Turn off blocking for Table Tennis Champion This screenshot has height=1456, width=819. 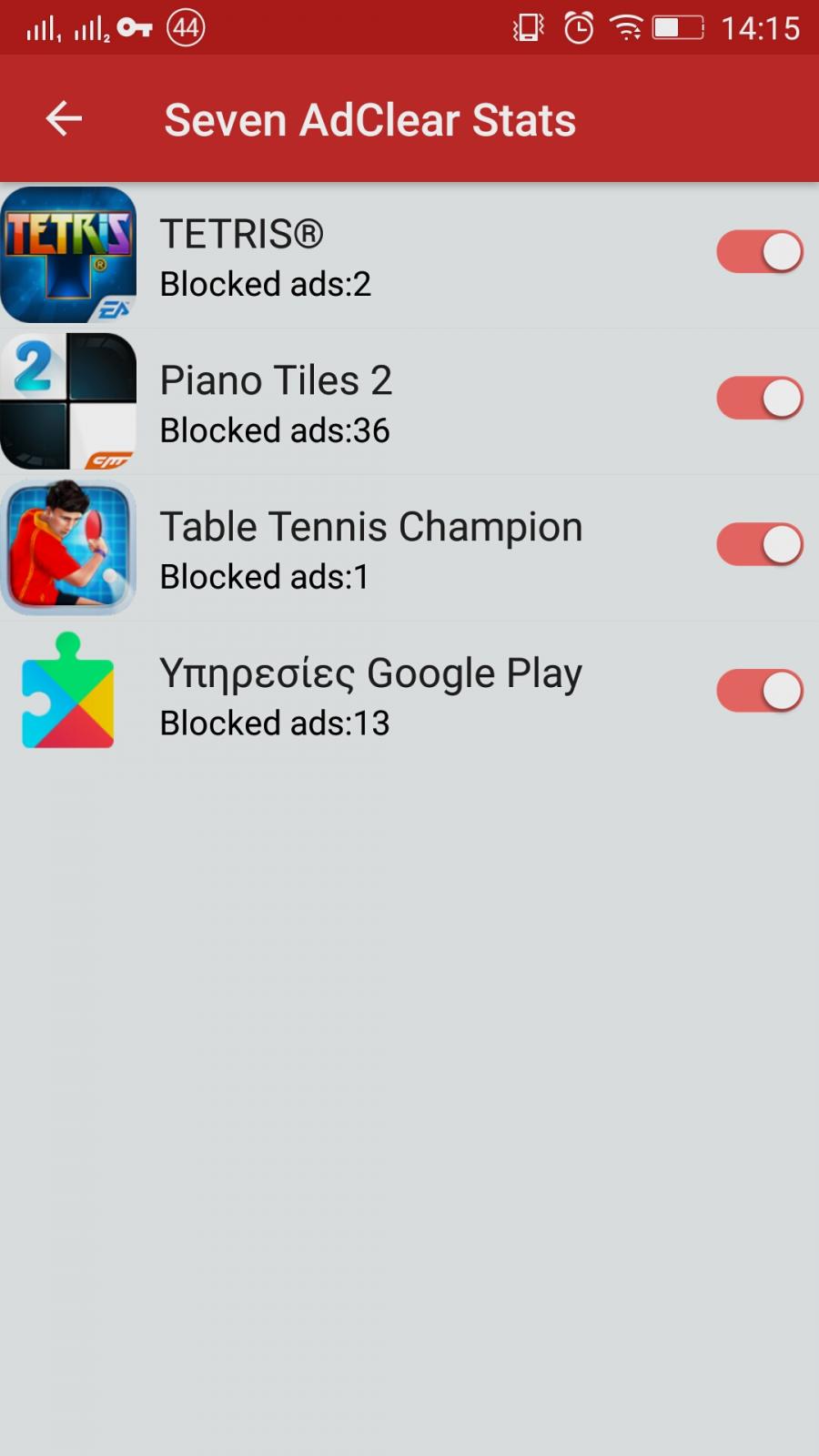click(760, 545)
